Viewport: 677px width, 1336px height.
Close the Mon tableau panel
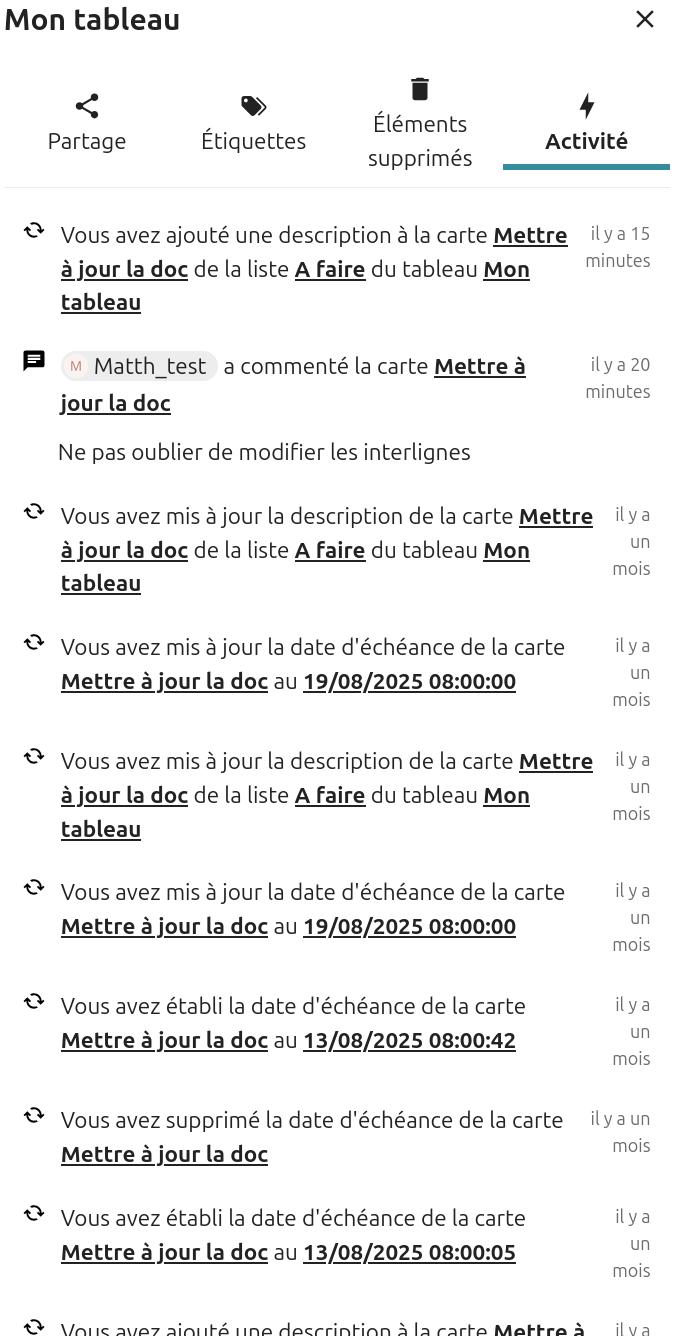point(644,19)
